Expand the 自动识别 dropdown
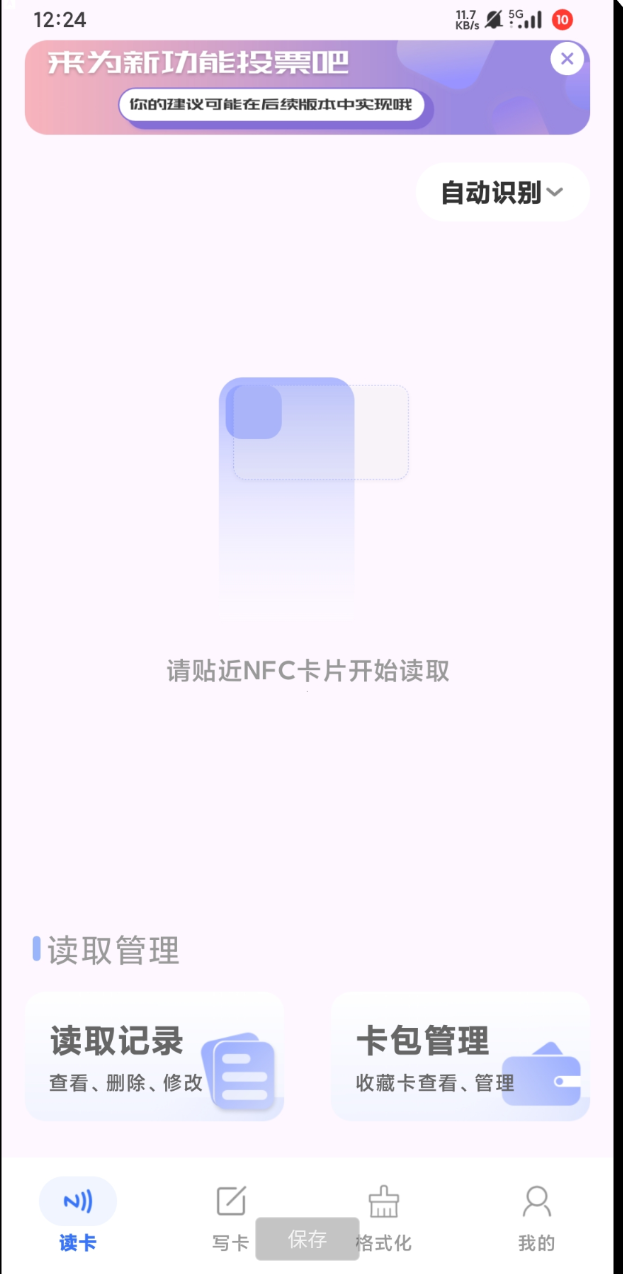The image size is (623, 1274). (502, 192)
